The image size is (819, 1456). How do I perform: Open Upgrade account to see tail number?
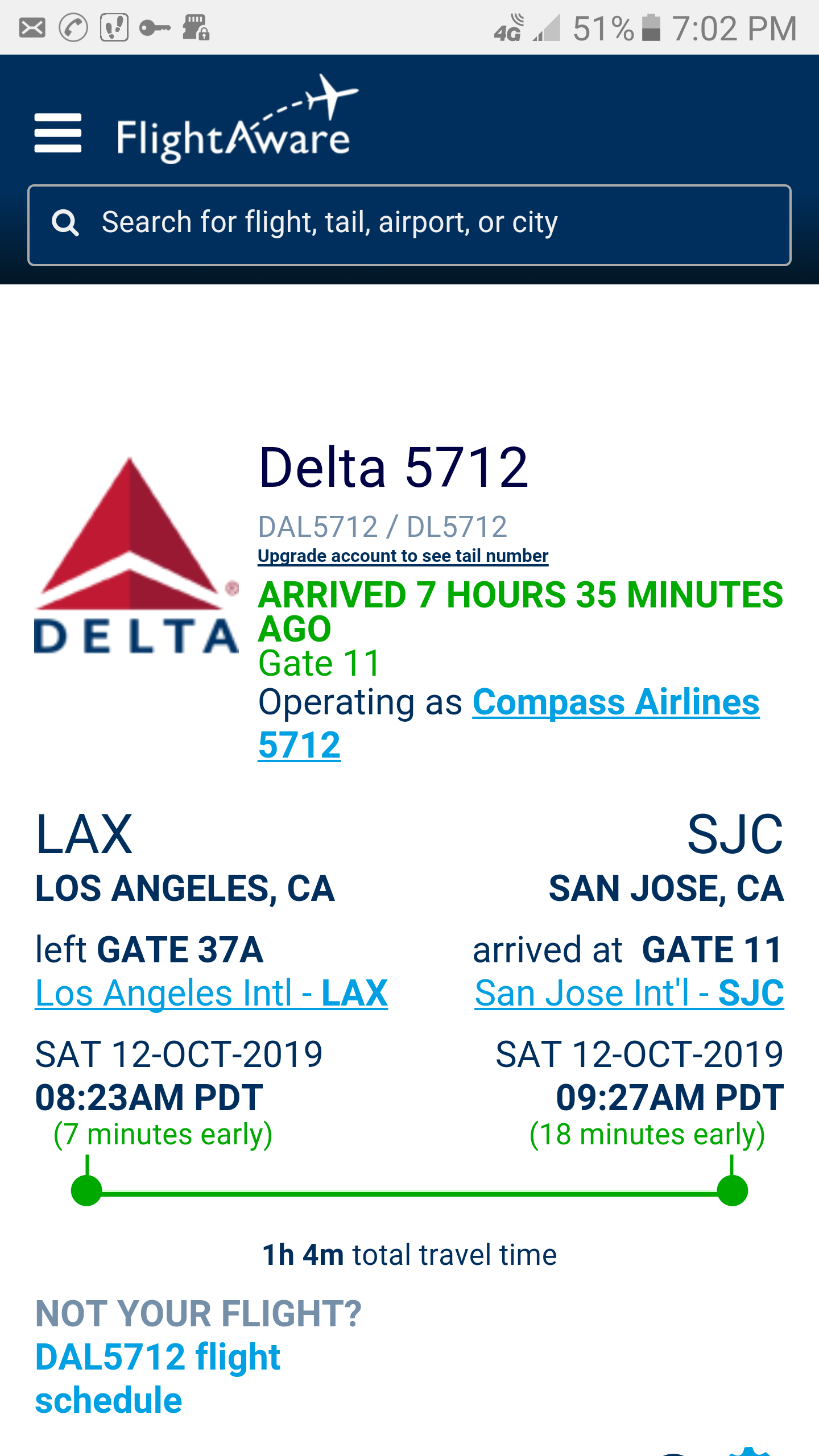[403, 556]
